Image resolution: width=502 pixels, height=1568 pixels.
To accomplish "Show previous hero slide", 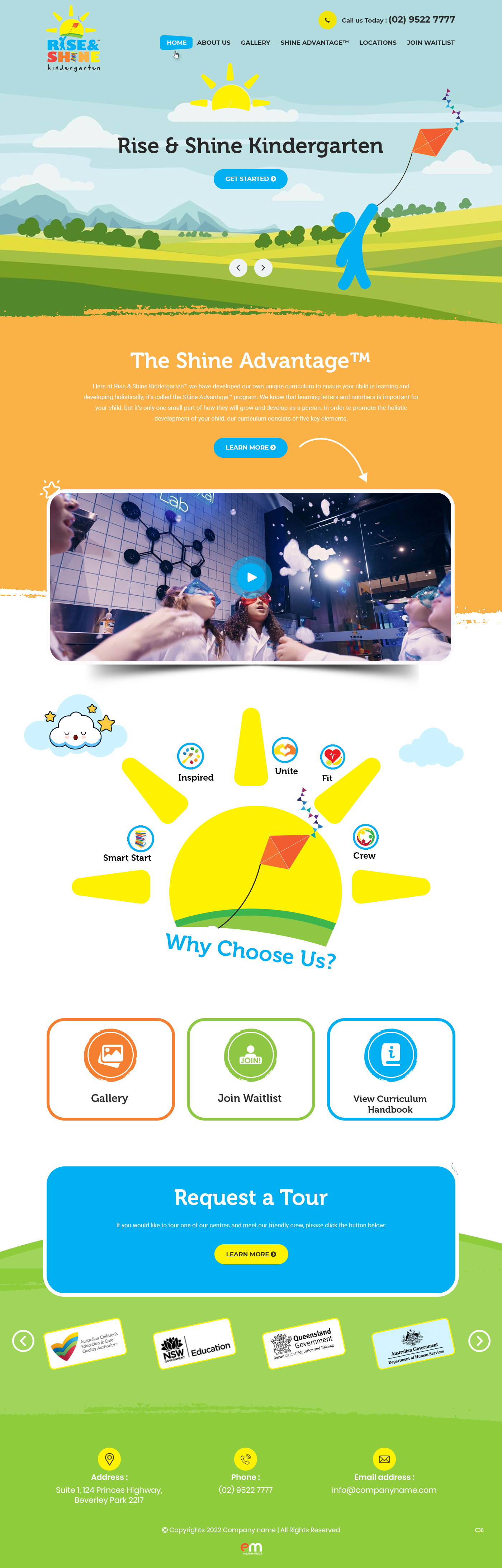I will tap(238, 268).
